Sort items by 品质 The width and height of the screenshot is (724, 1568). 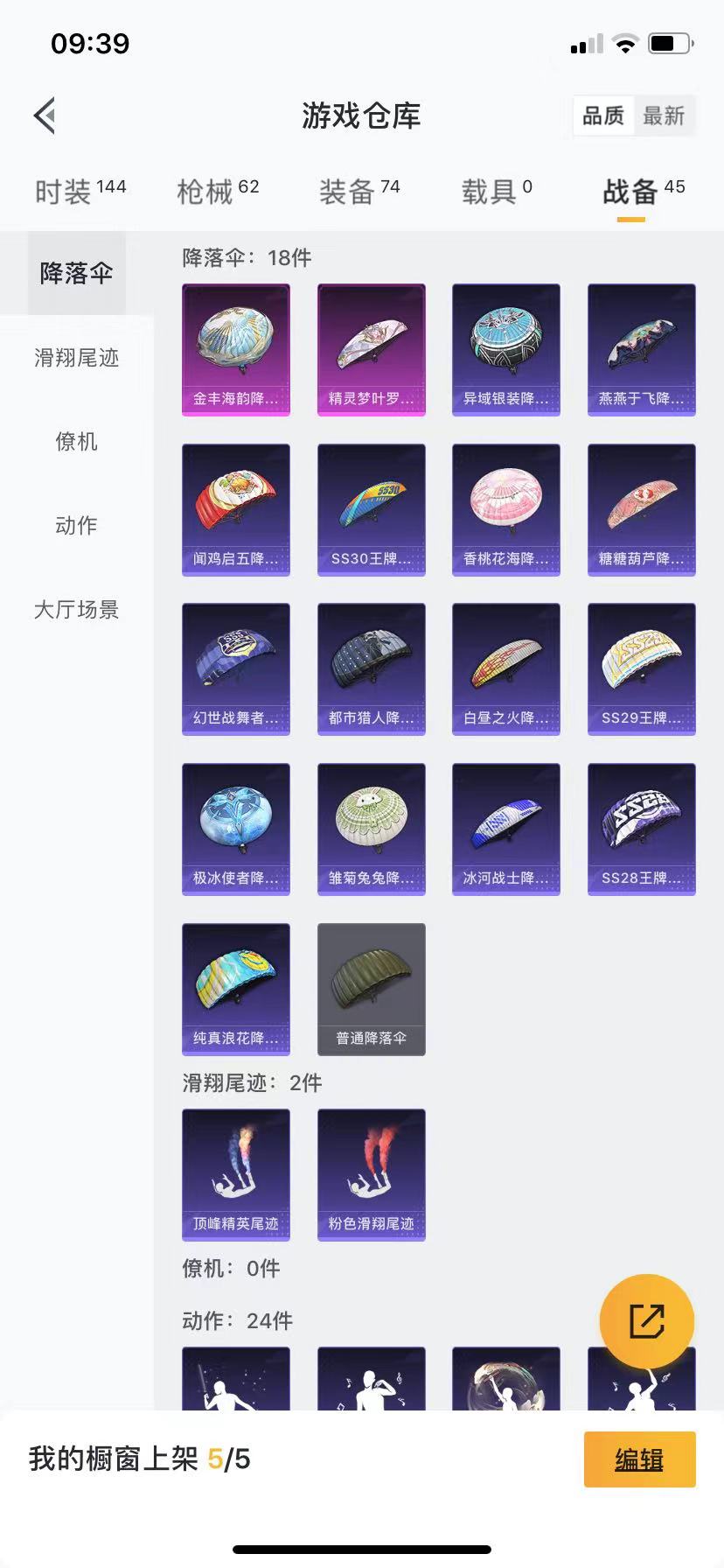tap(603, 116)
